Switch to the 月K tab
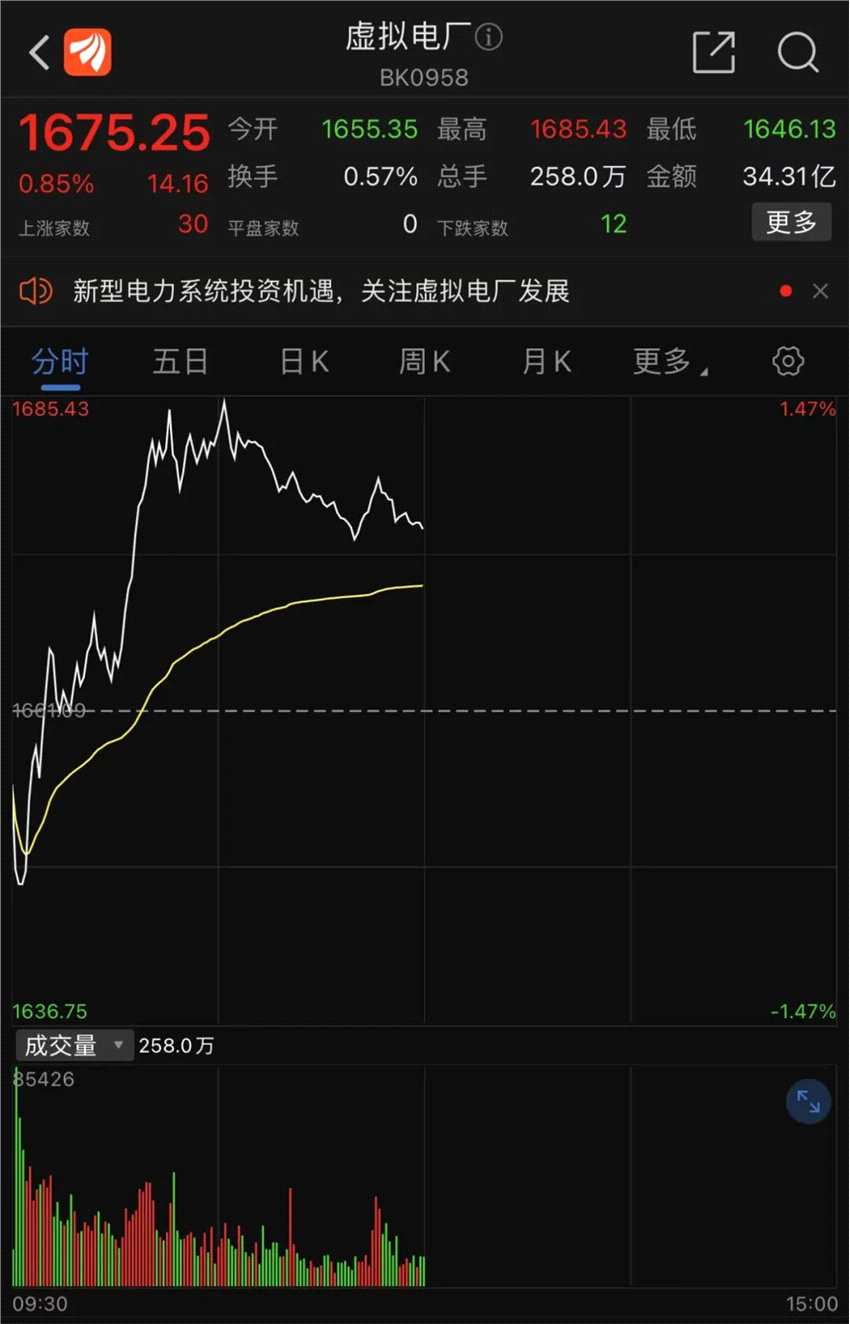 545,361
